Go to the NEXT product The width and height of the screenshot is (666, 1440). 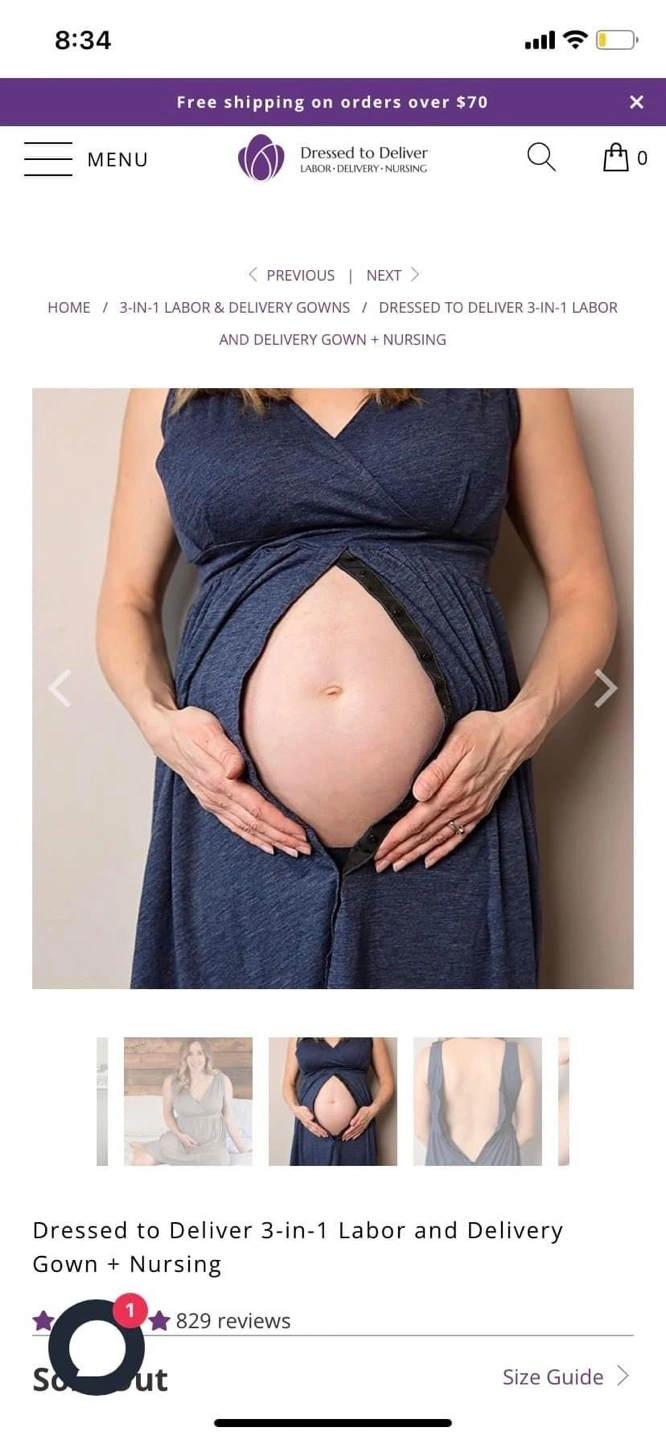[x=393, y=275]
